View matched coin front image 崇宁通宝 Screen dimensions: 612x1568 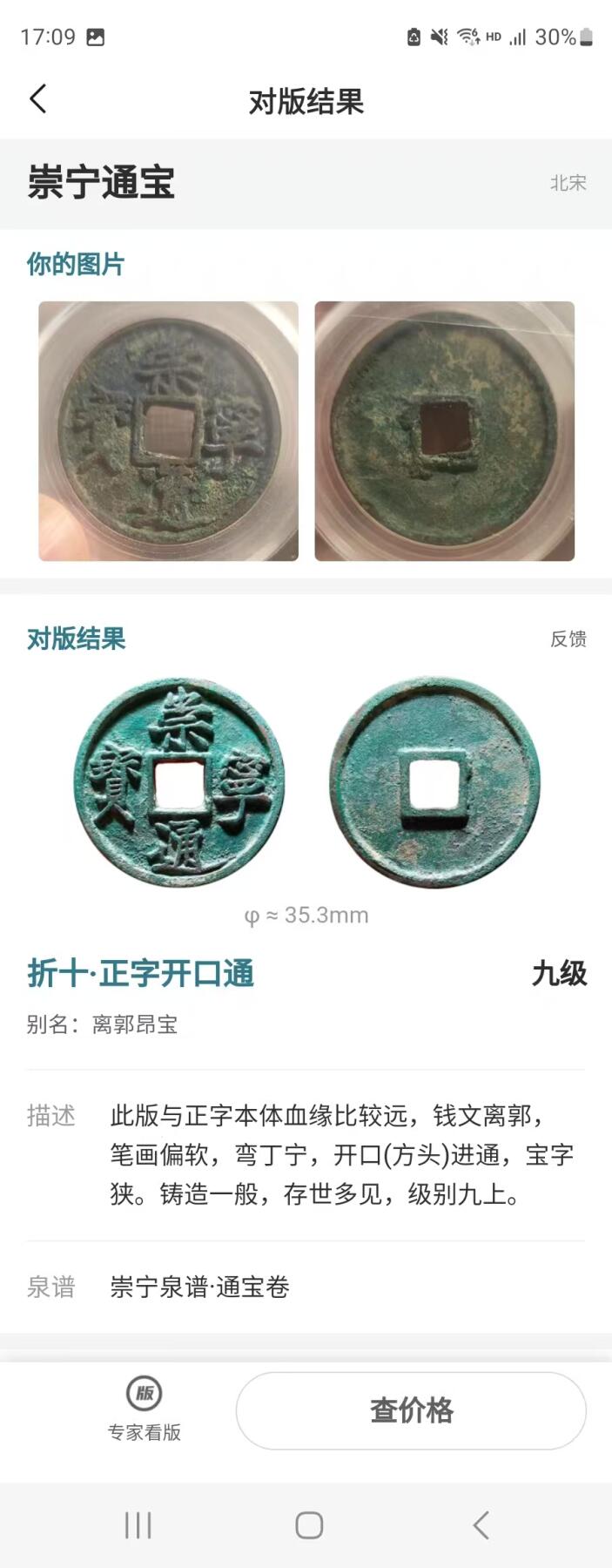pos(178,783)
